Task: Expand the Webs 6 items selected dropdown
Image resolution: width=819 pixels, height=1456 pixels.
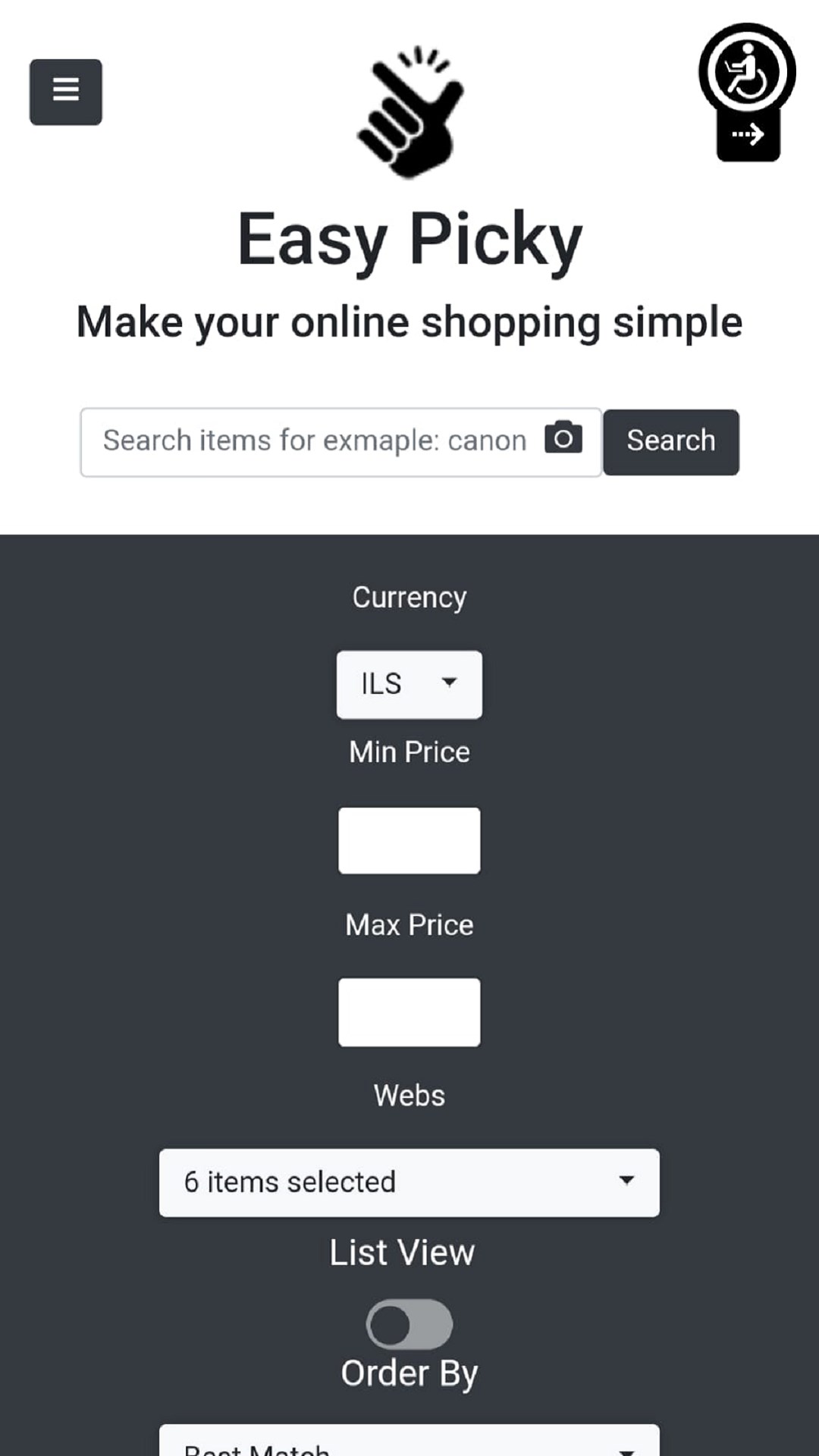Action: (409, 1182)
